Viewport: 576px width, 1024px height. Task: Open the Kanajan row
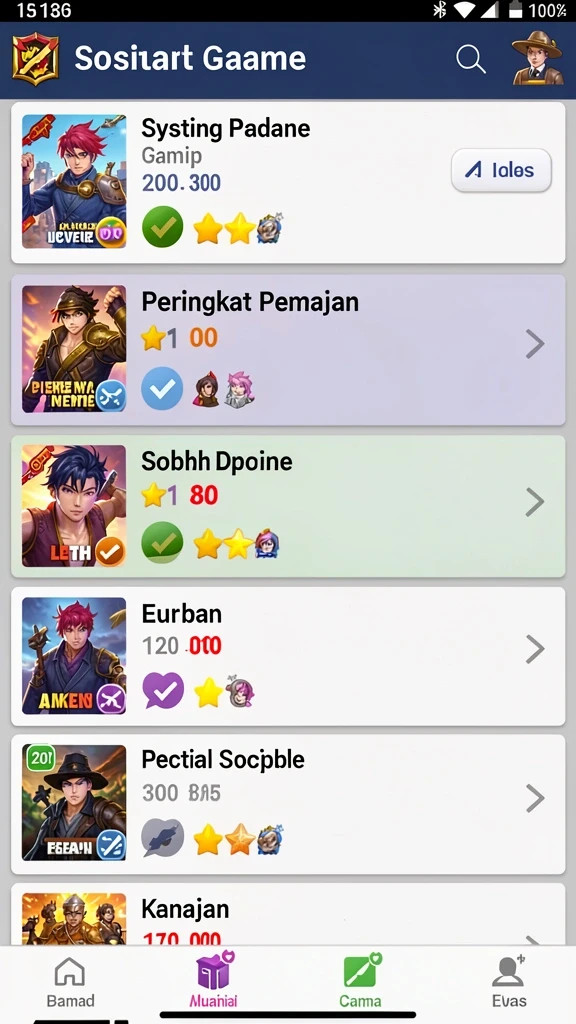click(288, 914)
